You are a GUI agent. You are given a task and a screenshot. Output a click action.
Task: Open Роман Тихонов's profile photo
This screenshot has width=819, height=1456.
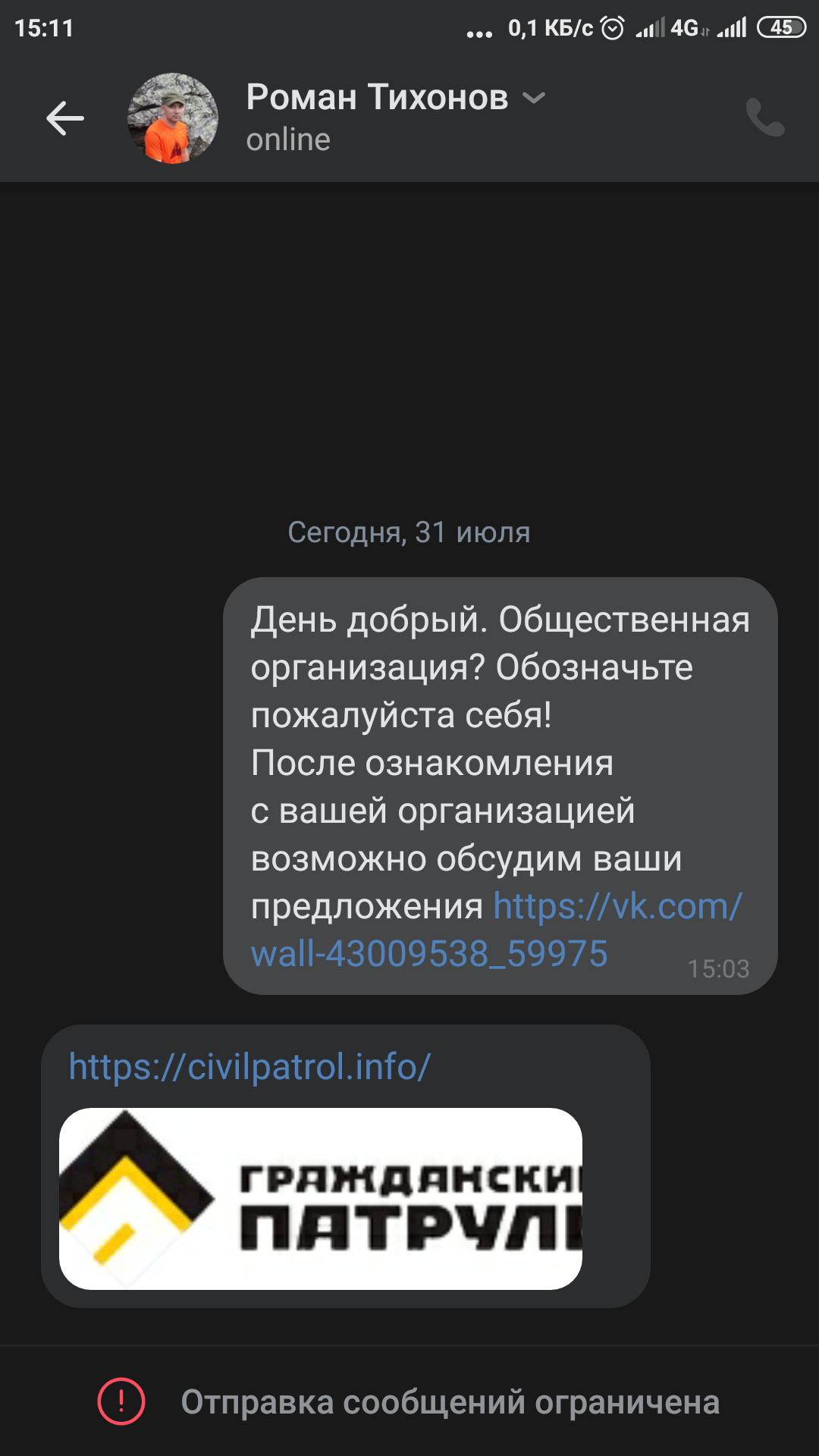coord(173,118)
